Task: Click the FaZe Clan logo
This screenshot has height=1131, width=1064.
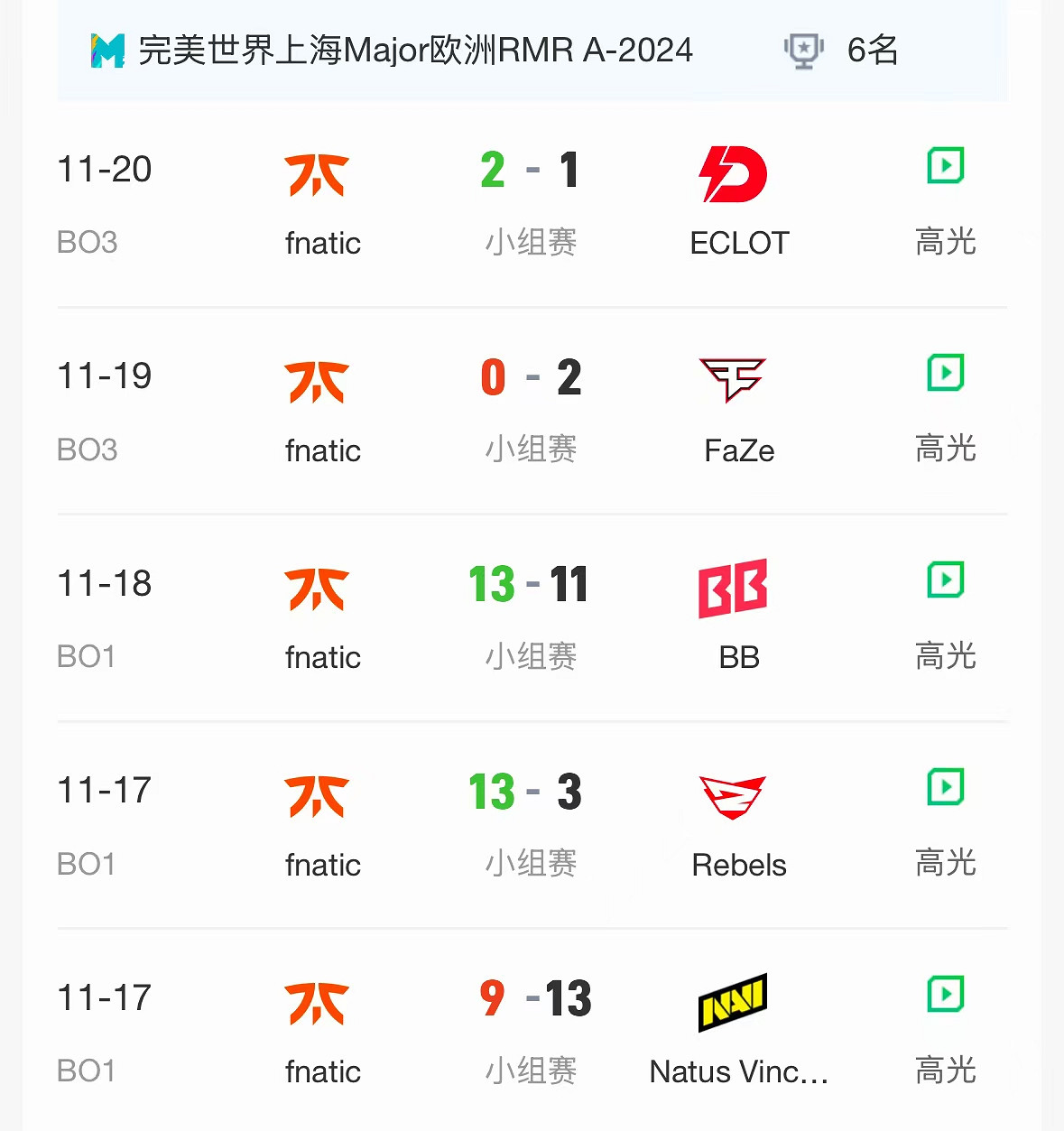Action: click(x=734, y=381)
